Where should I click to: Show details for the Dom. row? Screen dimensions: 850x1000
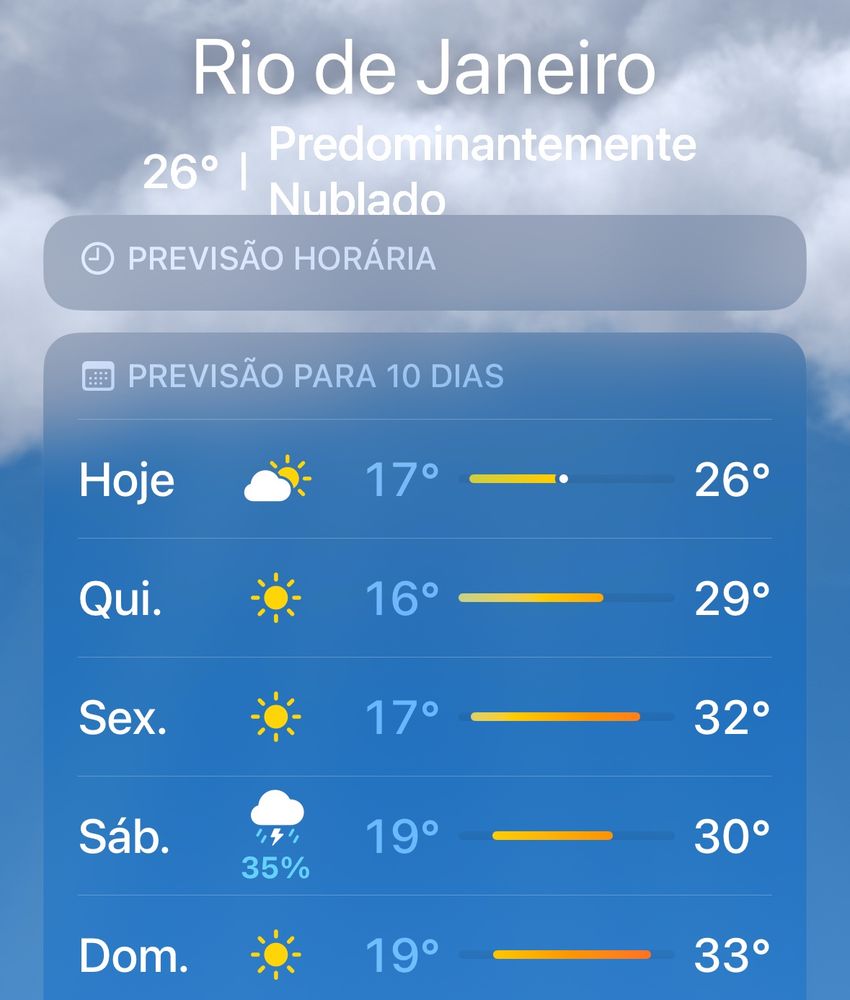[424, 954]
